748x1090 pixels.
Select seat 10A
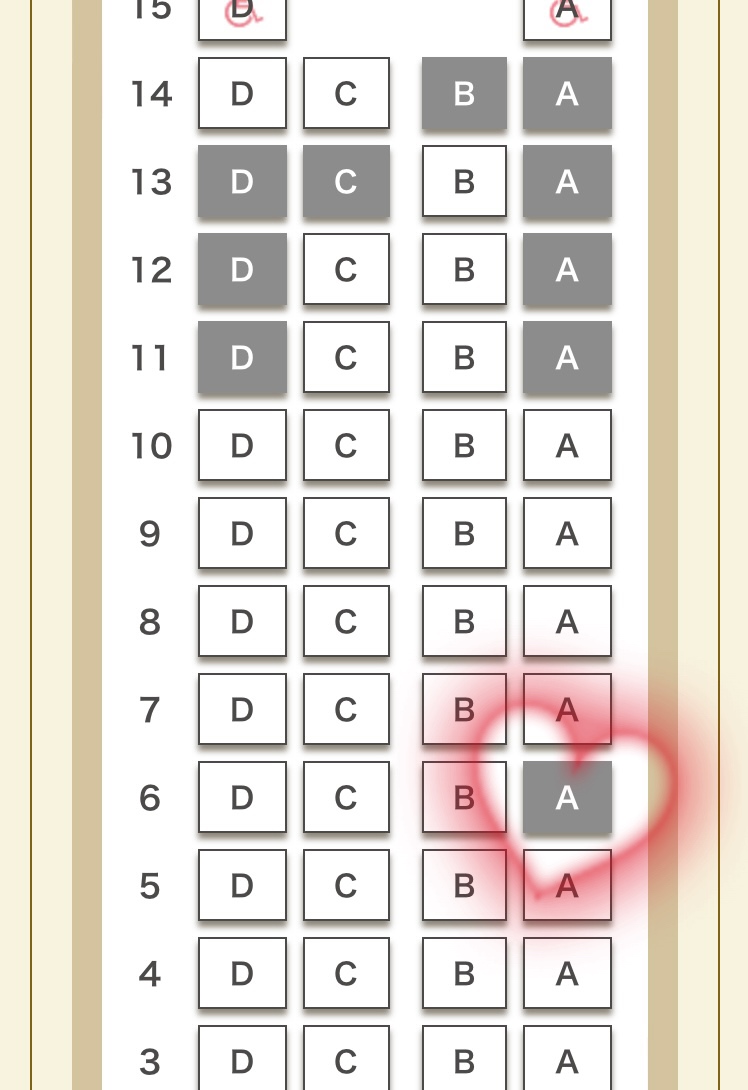pos(567,445)
